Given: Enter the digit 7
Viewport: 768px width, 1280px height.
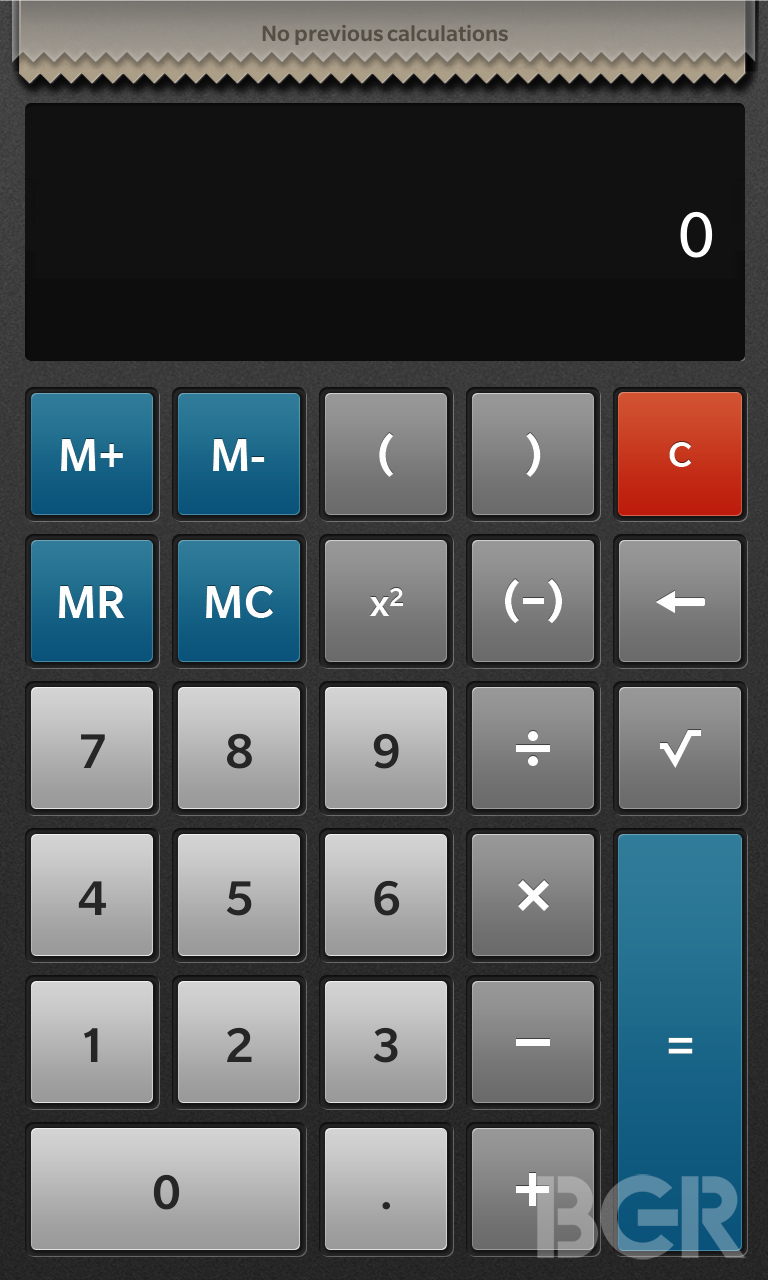Looking at the screenshot, I should pyautogui.click(x=92, y=748).
